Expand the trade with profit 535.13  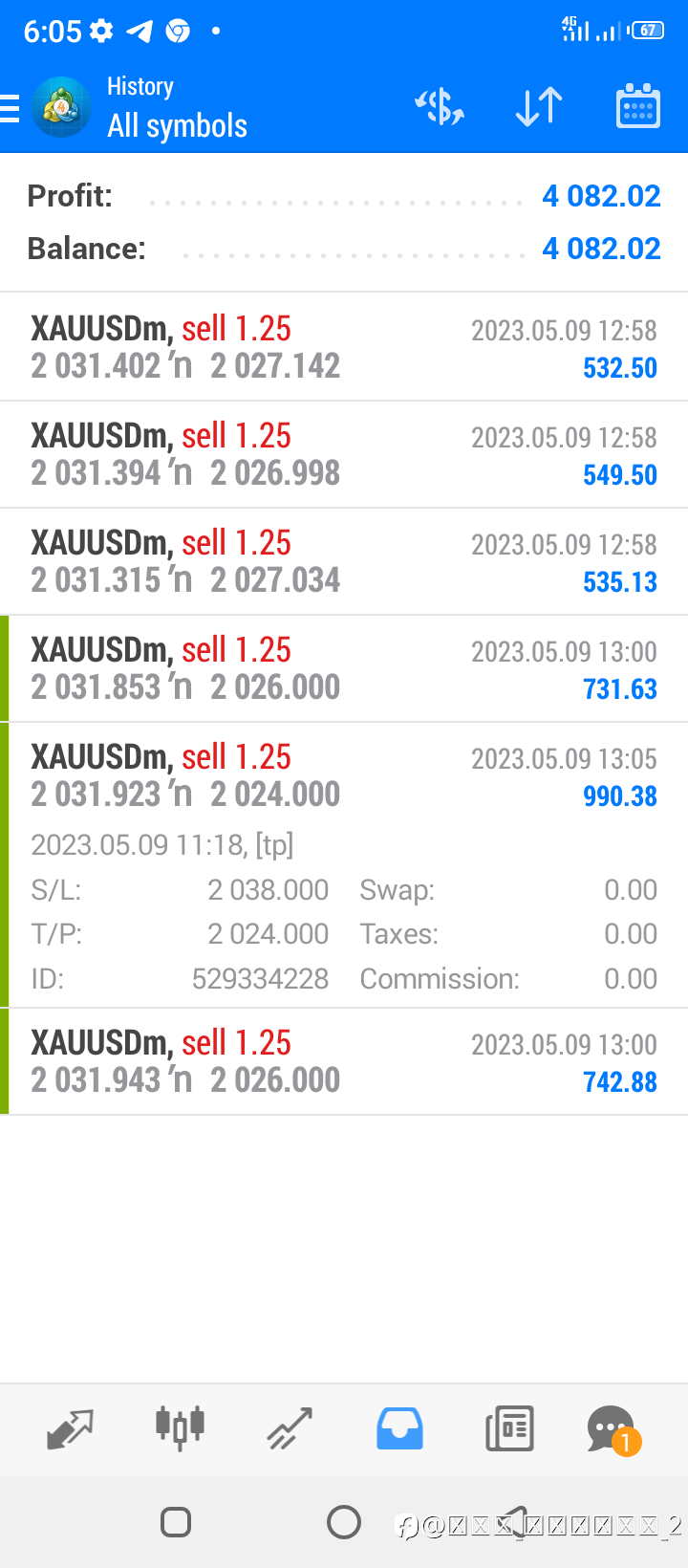pyautogui.click(x=344, y=561)
